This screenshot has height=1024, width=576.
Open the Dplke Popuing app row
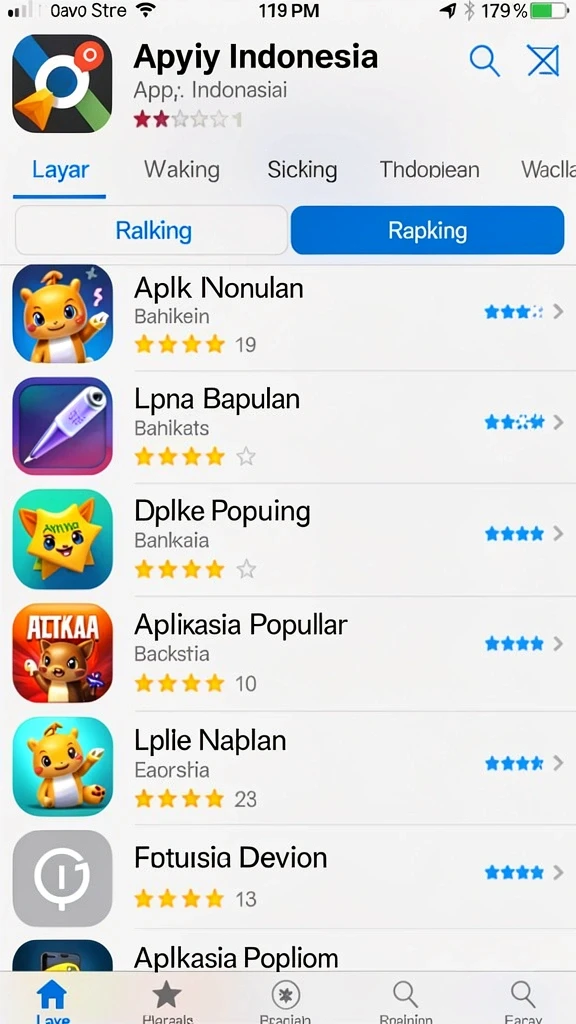pyautogui.click(x=288, y=539)
